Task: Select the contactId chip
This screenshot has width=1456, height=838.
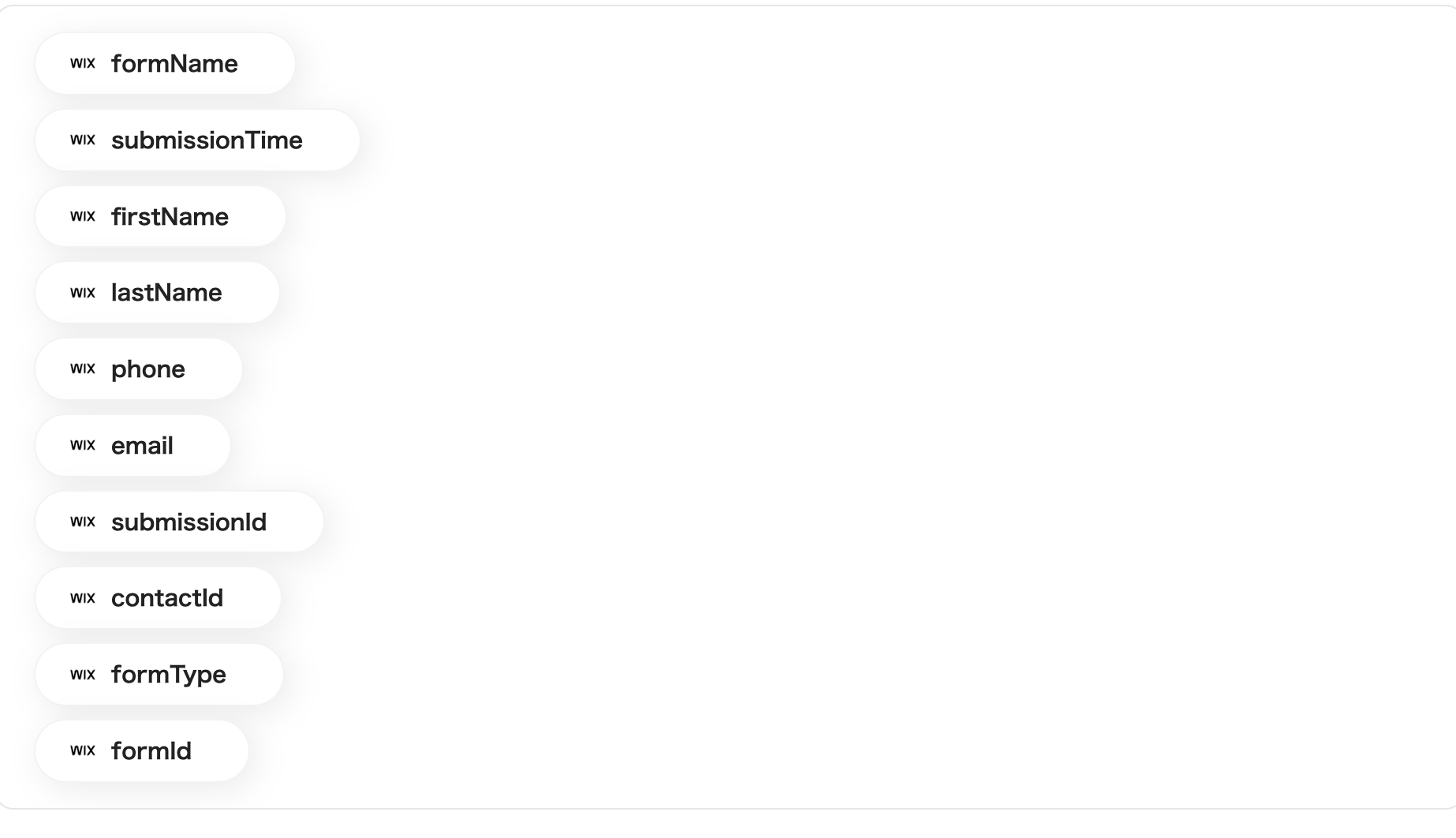Action: pyautogui.click(x=158, y=598)
